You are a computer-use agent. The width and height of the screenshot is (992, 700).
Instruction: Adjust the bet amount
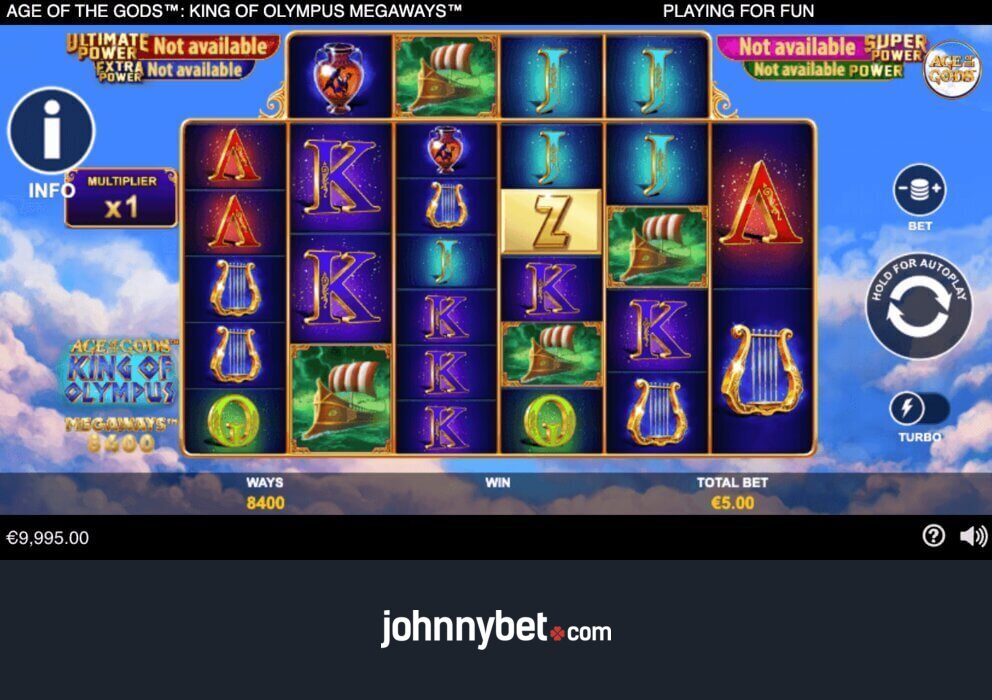[919, 190]
